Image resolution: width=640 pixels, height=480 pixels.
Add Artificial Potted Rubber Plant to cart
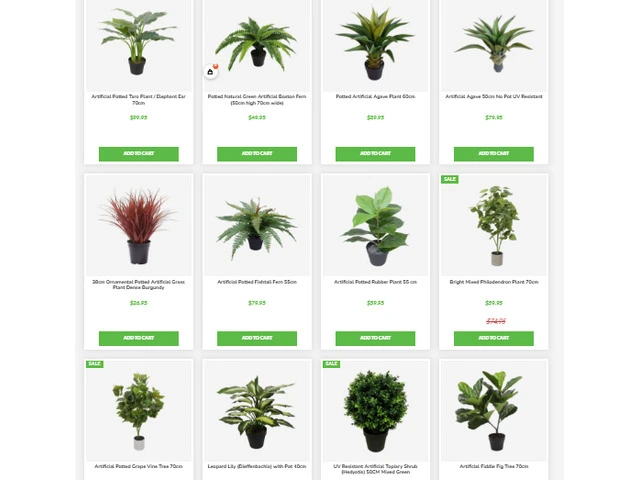[375, 338]
